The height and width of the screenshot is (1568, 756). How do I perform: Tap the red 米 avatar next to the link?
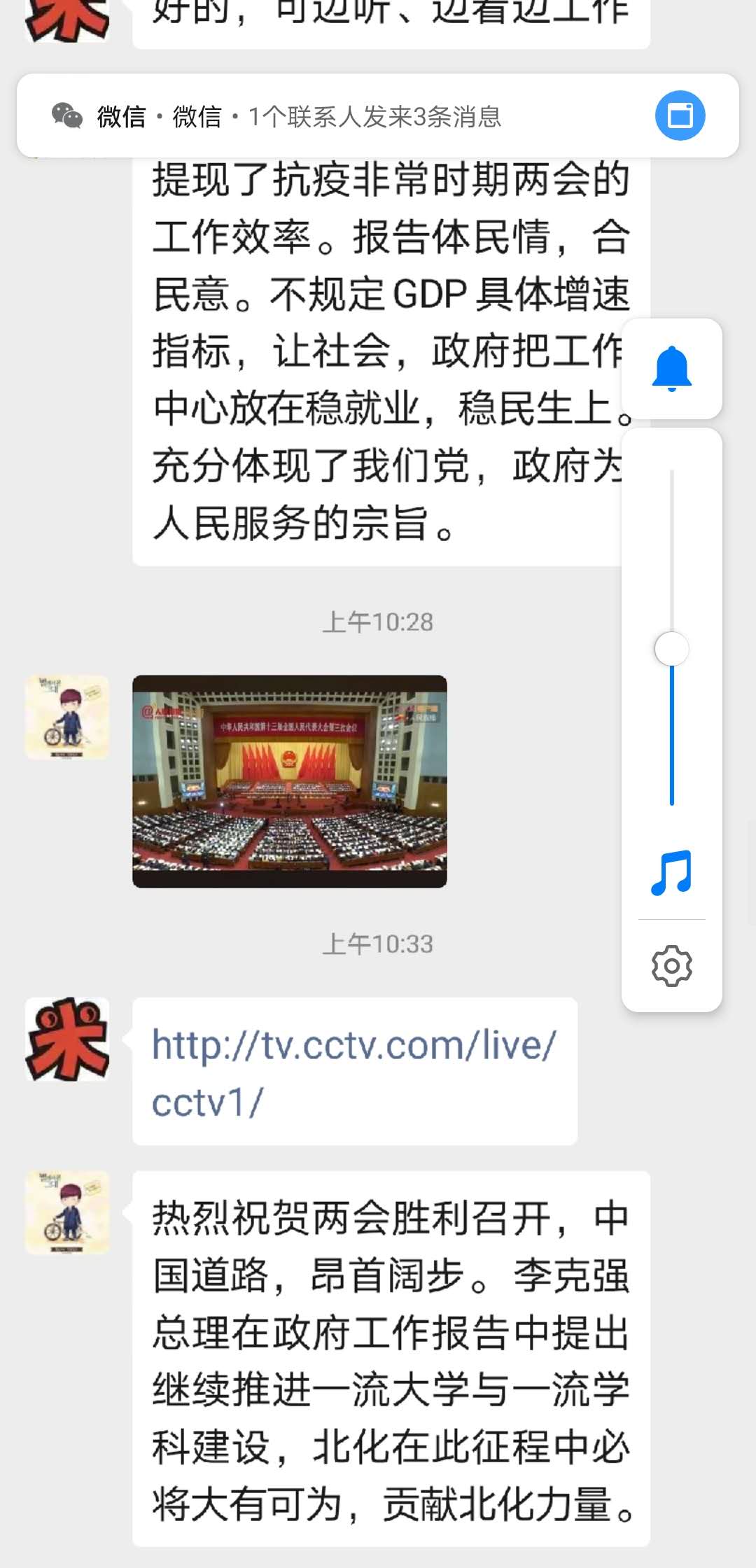click(x=67, y=1039)
